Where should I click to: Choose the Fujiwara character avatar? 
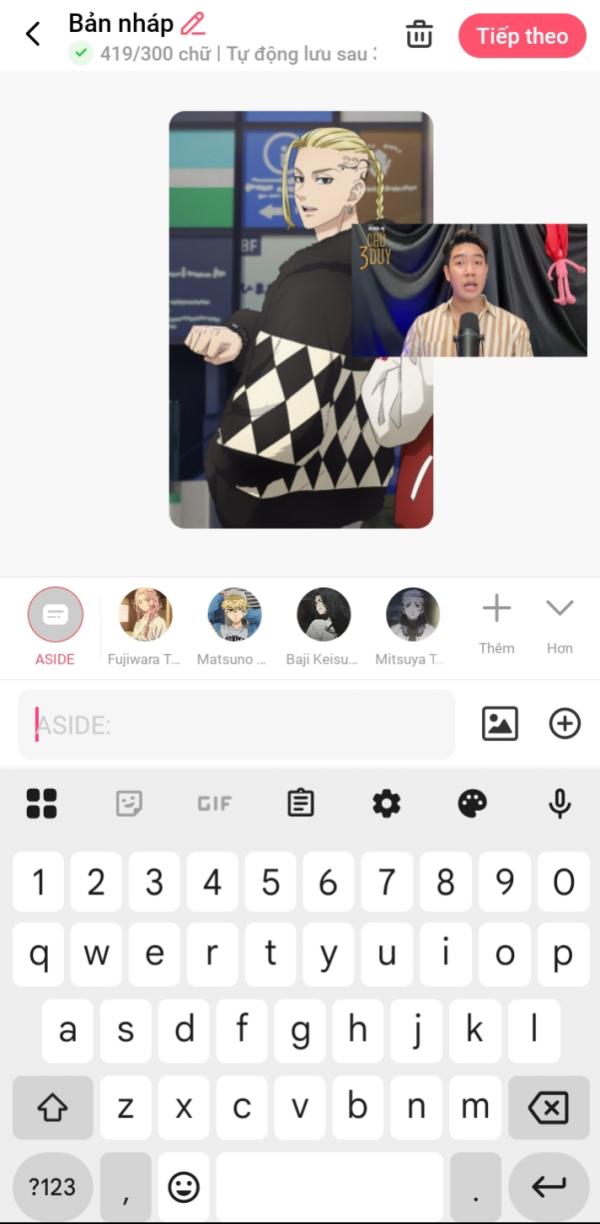tap(146, 615)
